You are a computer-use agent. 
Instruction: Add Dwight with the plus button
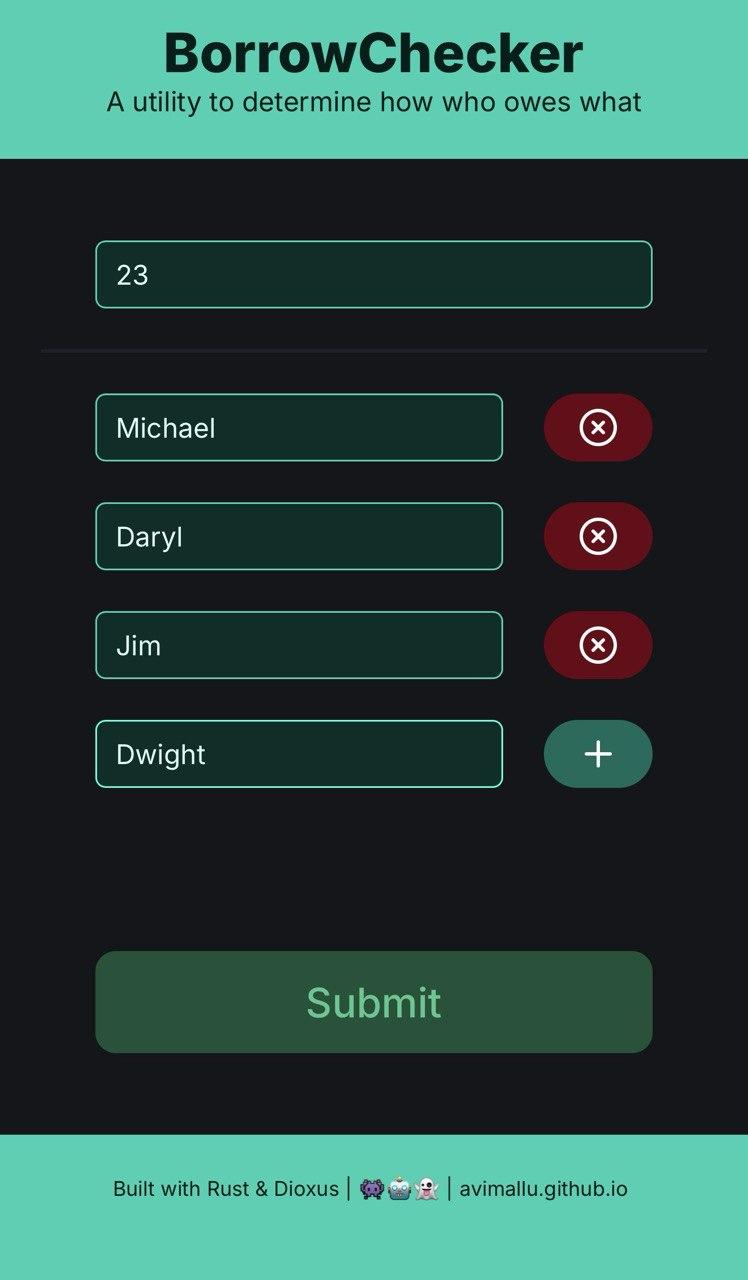598,754
